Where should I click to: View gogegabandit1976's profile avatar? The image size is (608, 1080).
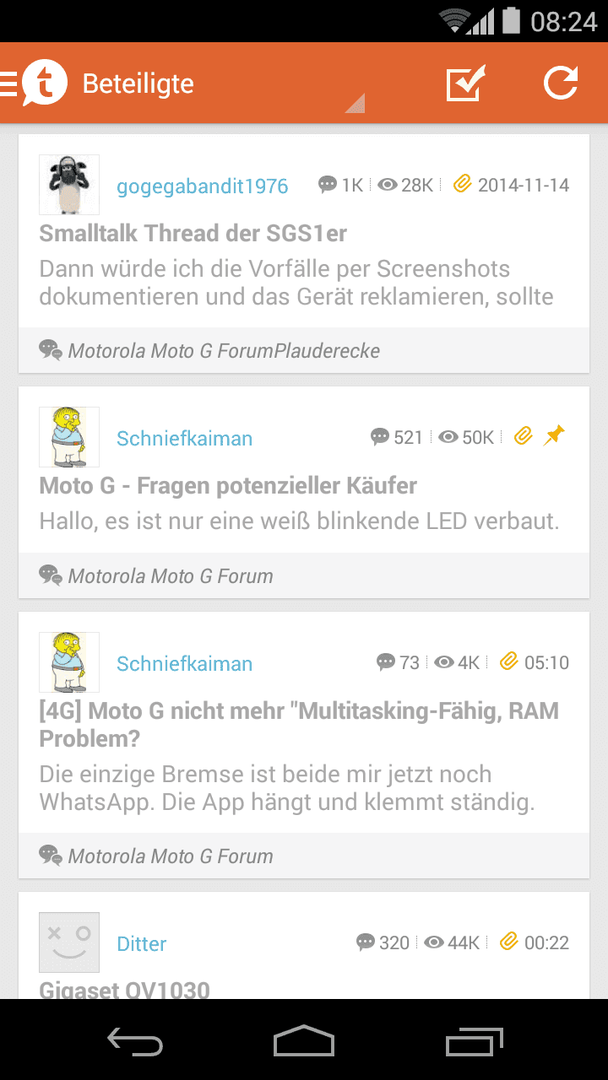point(69,185)
